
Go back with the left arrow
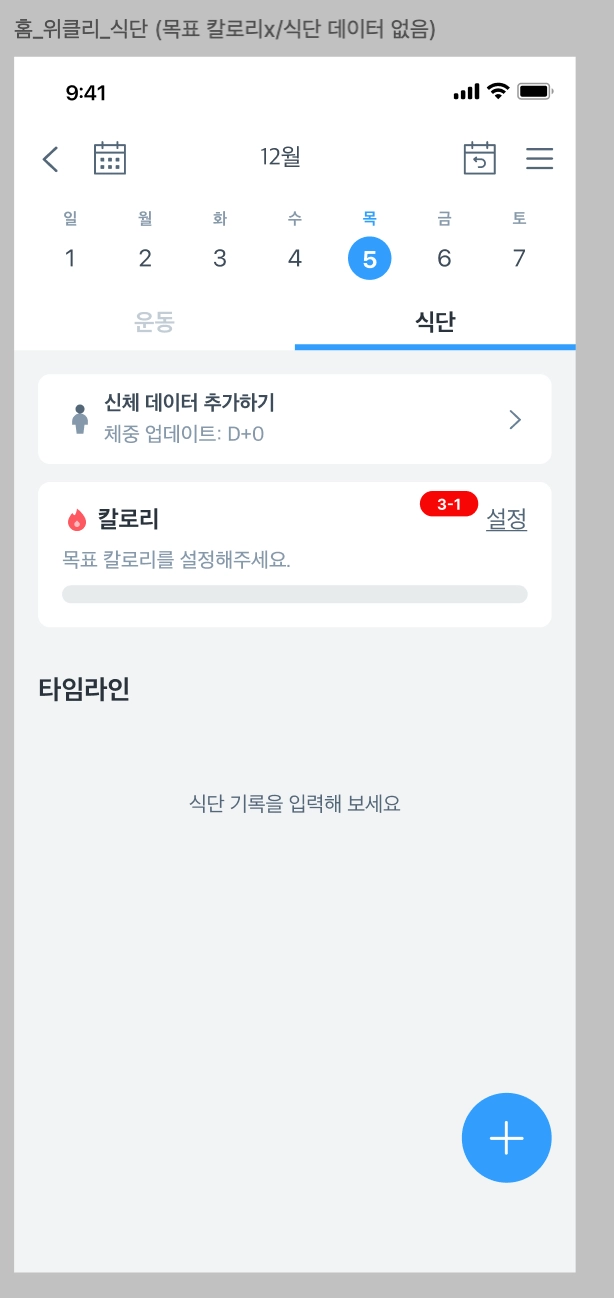pyautogui.click(x=51, y=159)
